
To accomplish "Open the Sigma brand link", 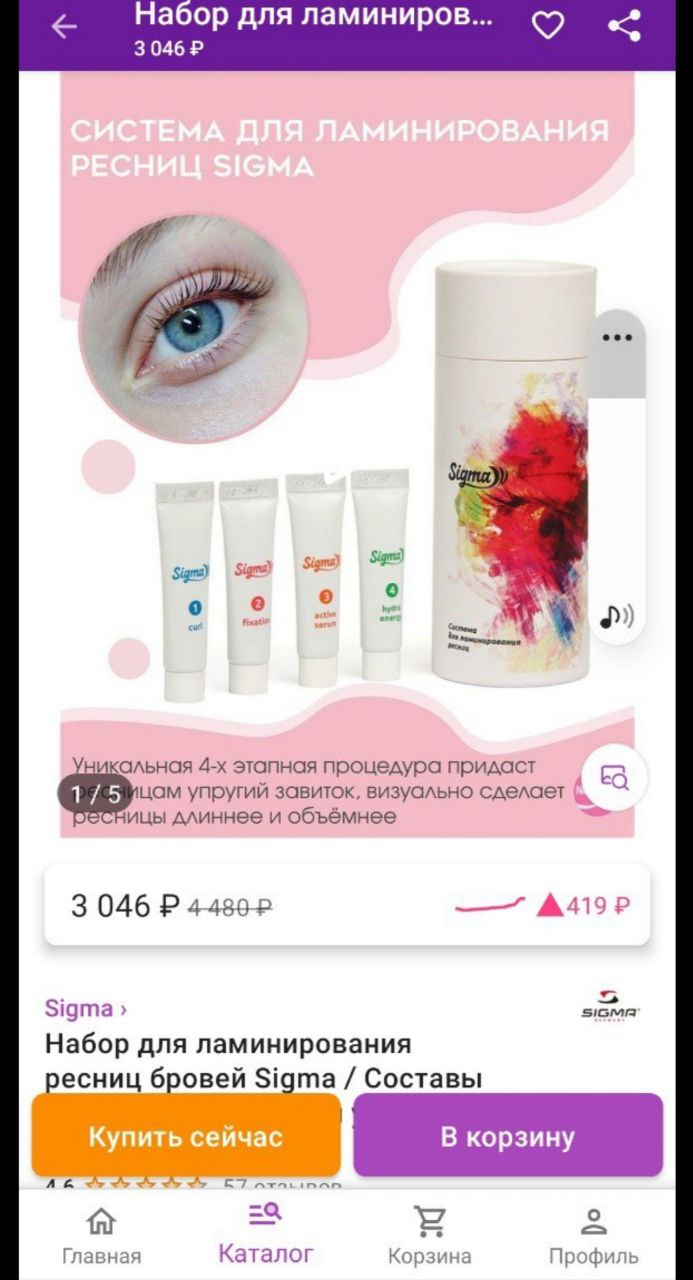I will click(86, 1008).
